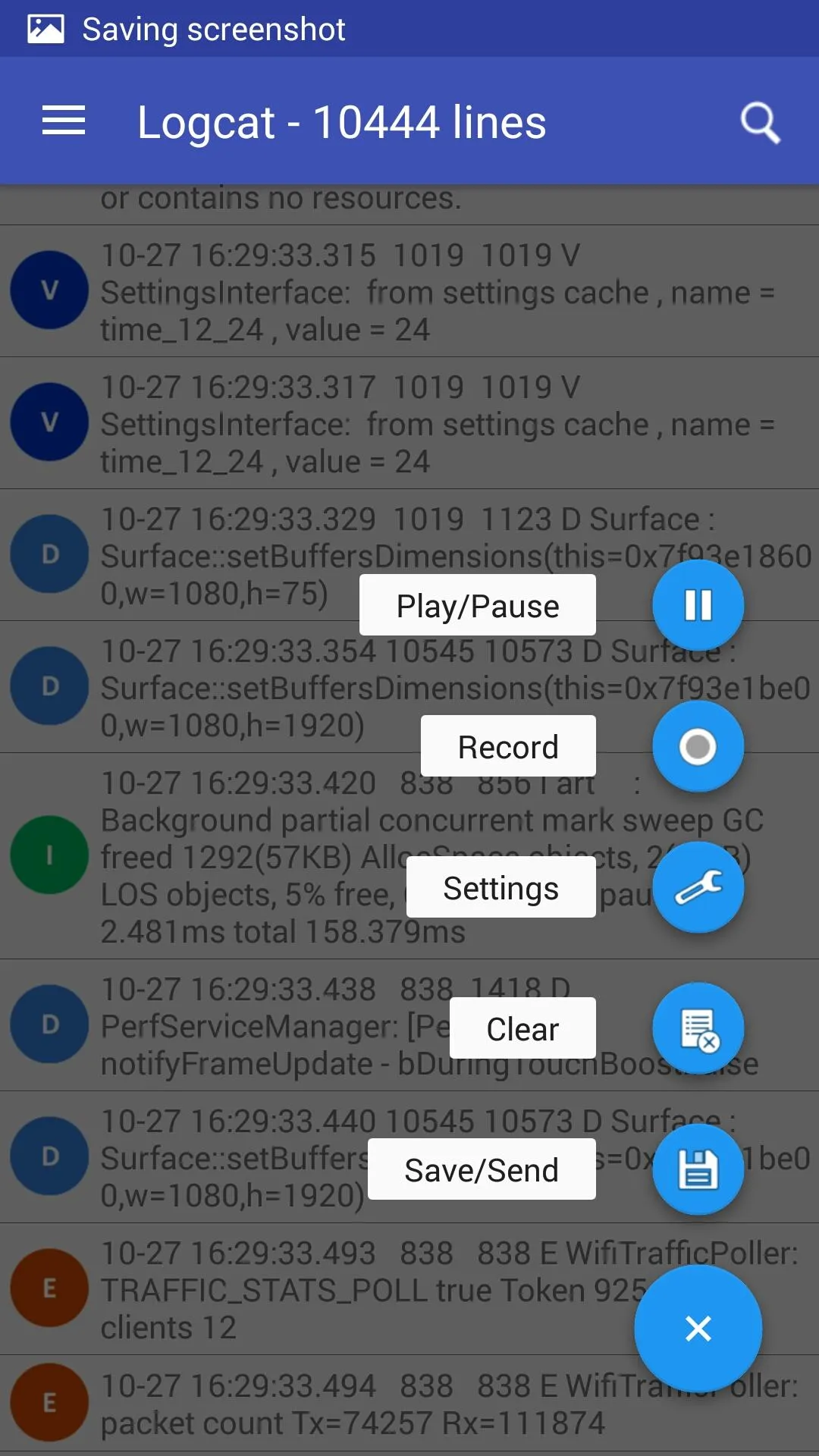Open search with the magnifier icon

(x=759, y=121)
